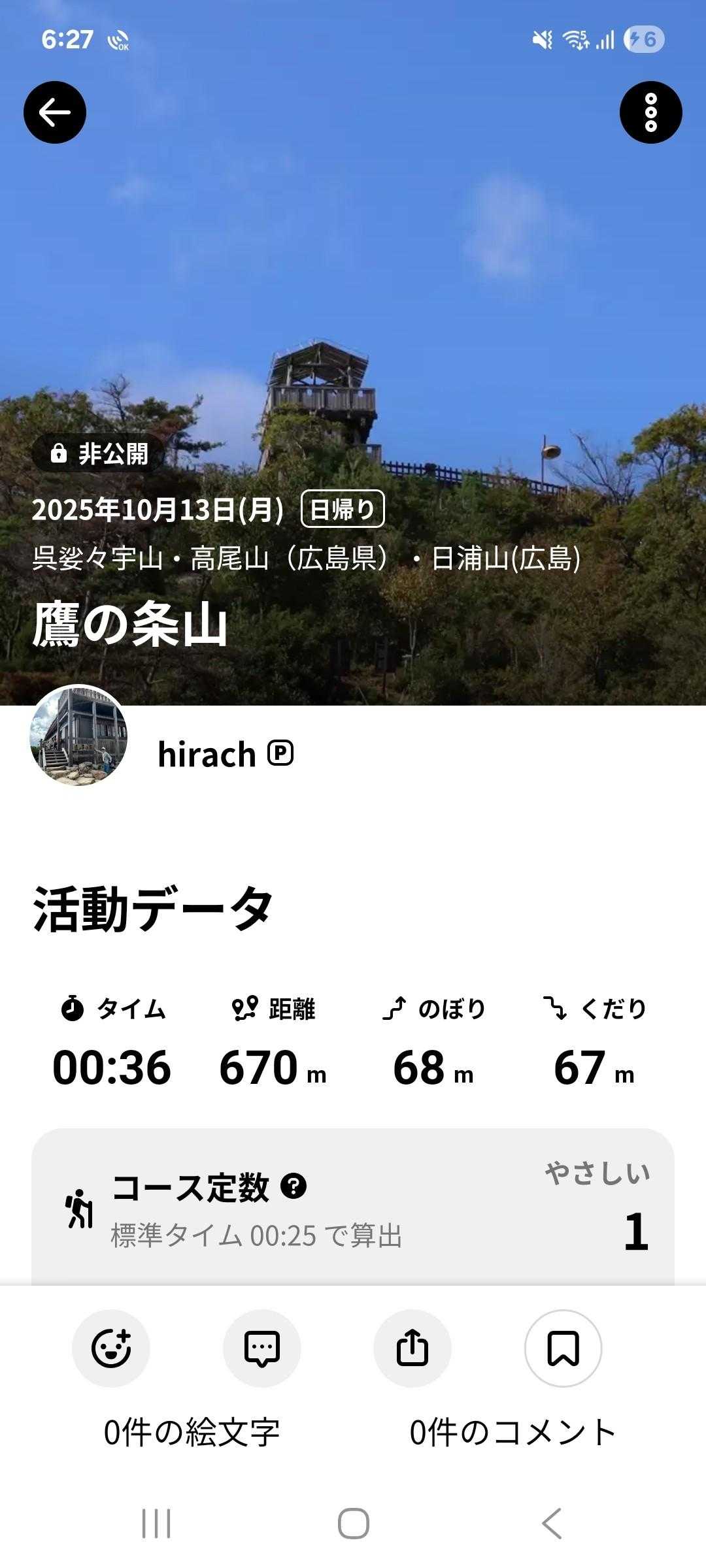Open hirach's profile picture

pos(79,735)
